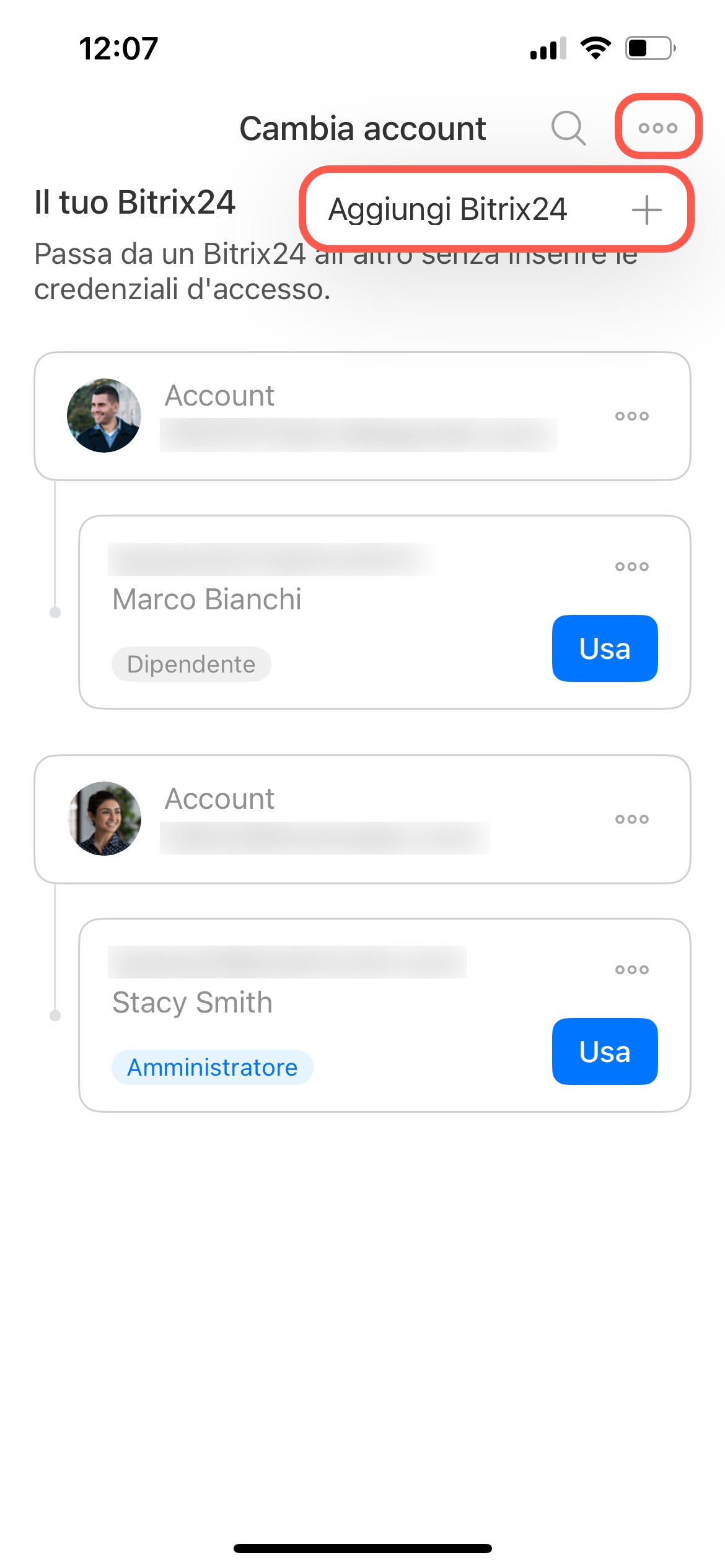
Task: Open the options dots on the first Account card
Action: [x=631, y=416]
